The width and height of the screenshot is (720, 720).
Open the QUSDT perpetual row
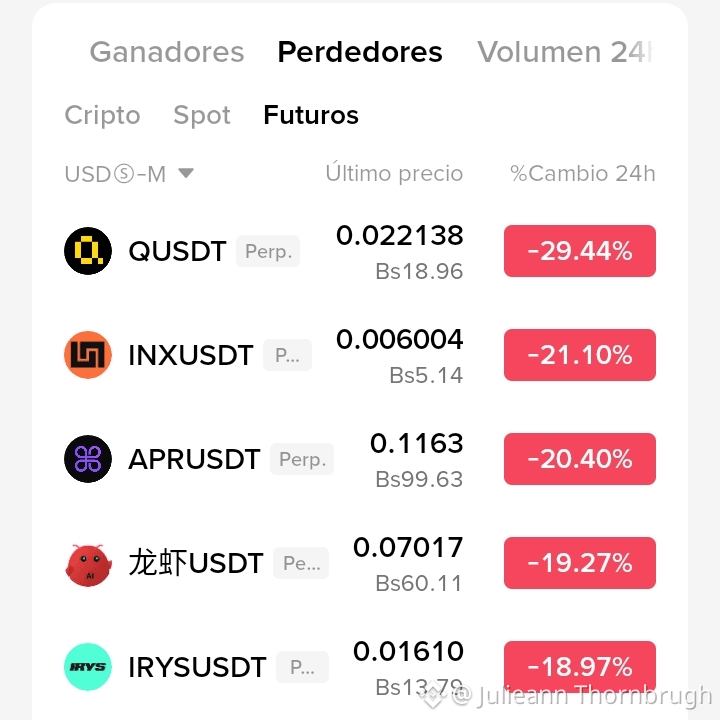pyautogui.click(x=360, y=251)
